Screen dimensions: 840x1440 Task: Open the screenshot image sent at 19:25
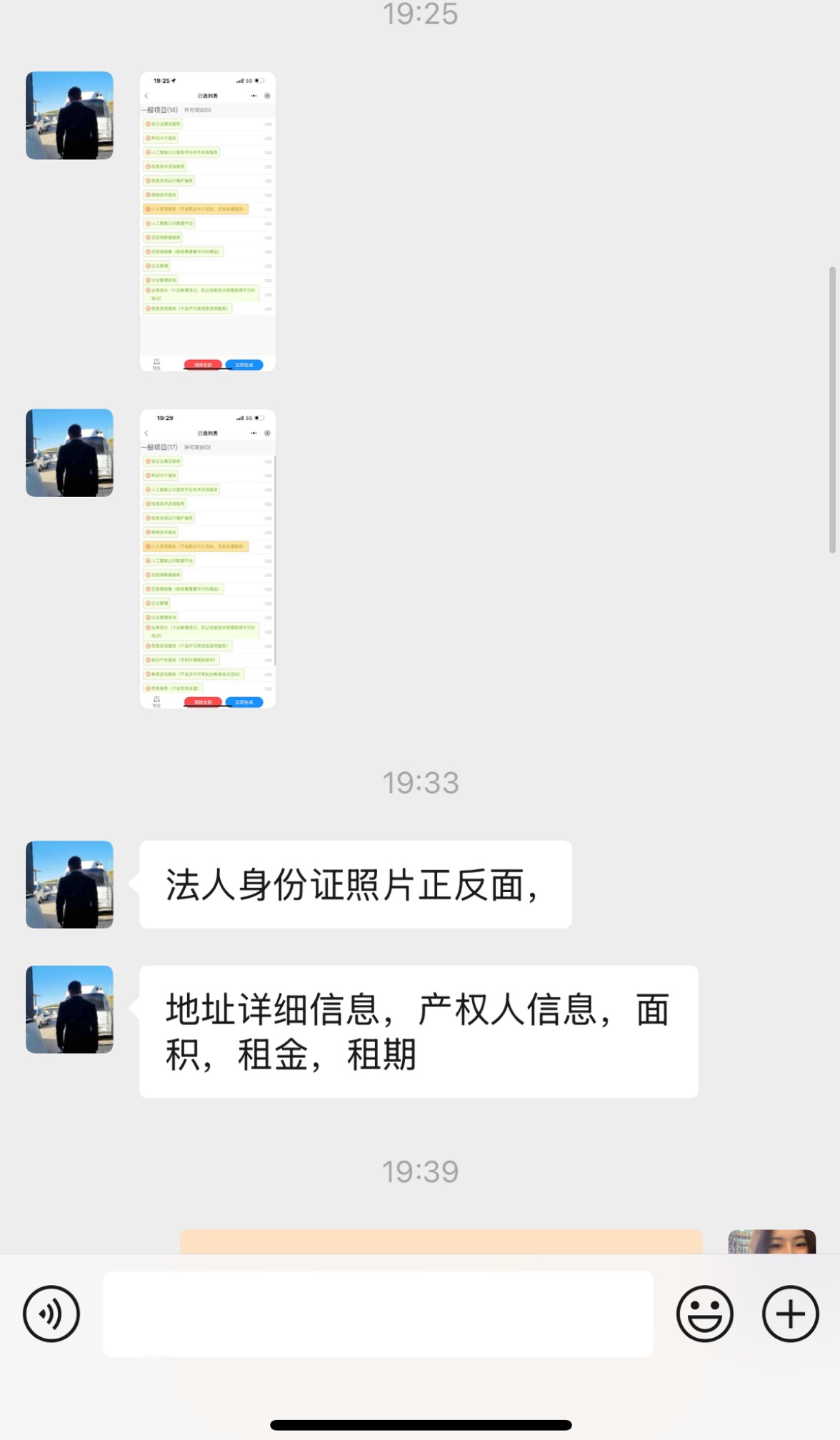click(x=208, y=221)
